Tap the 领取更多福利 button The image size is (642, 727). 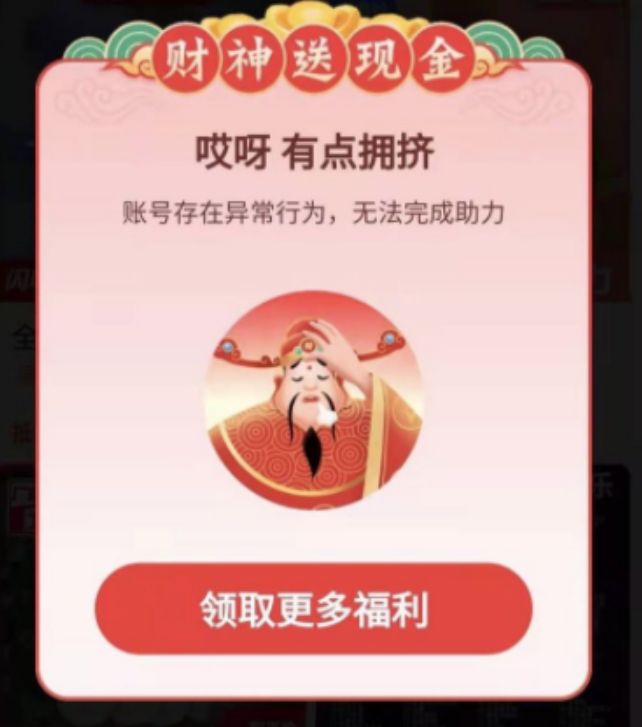(314, 609)
